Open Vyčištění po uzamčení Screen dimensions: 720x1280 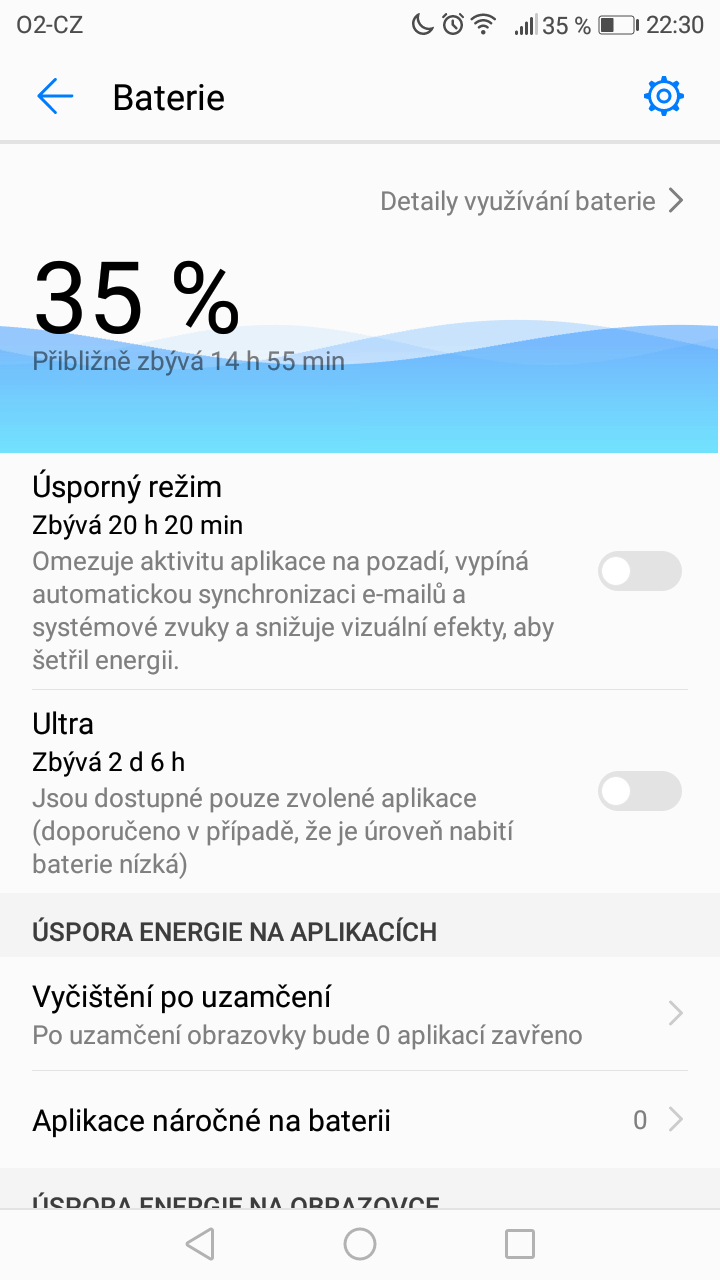[x=360, y=1014]
